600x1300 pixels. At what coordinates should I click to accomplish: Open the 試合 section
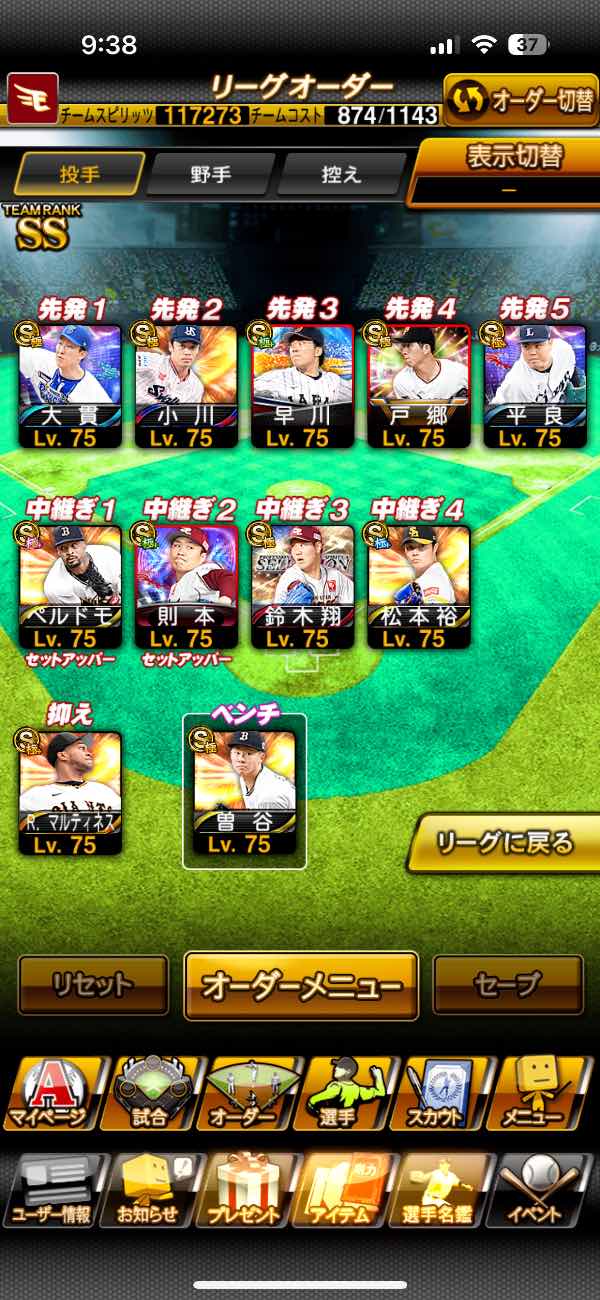click(149, 1092)
